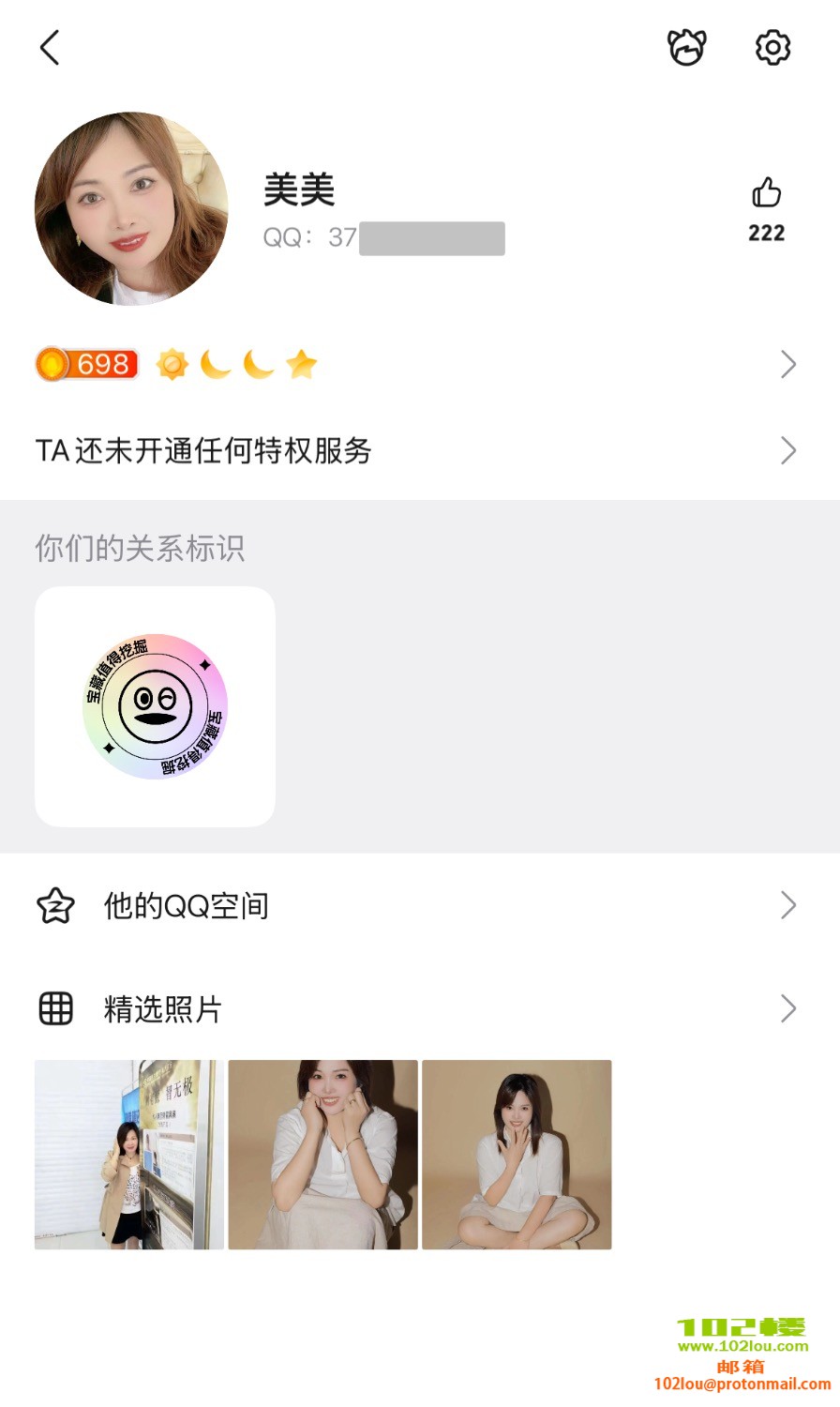The width and height of the screenshot is (840, 1407).
Task: View the photo of sitting cross-legged
Action: pyautogui.click(x=517, y=1155)
